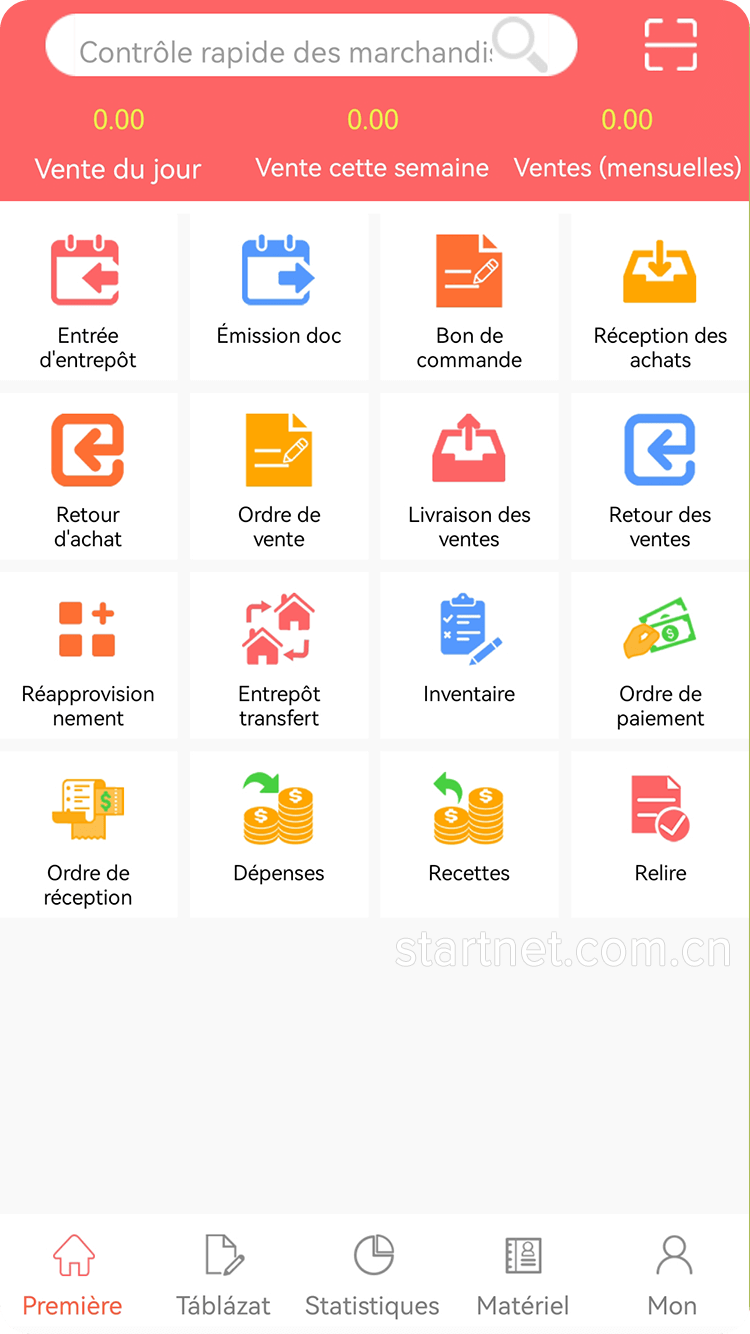
Task: Open Retour des ventes
Action: coord(660,476)
